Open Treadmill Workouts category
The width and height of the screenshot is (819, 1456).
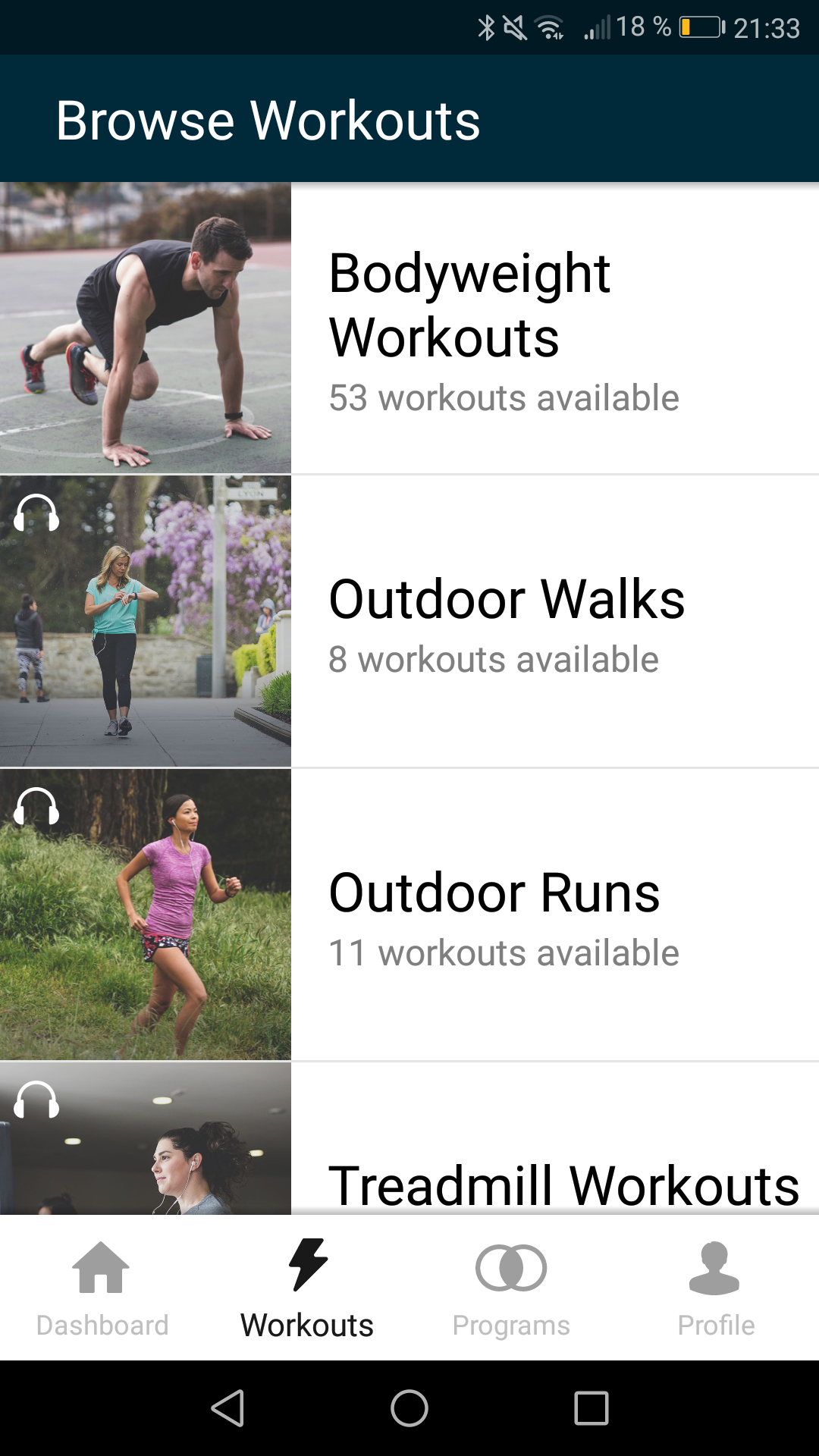(409, 1138)
